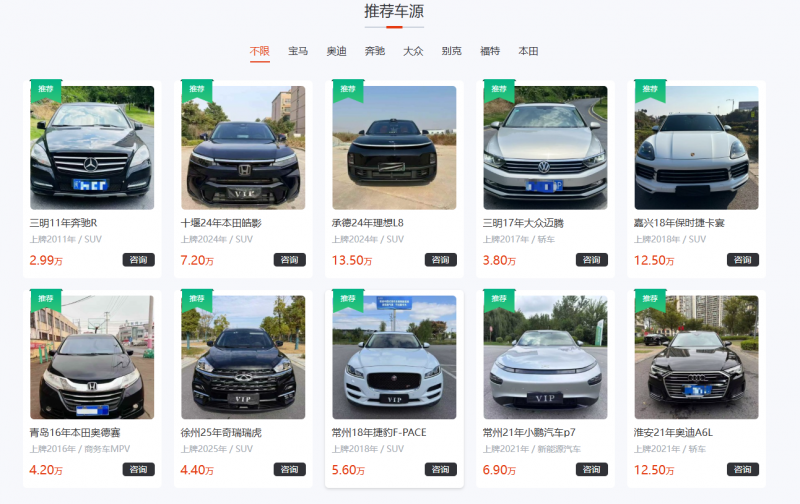Consult about 十堰24年本田皓影 with 咨询
Image resolution: width=800 pixels, height=504 pixels.
tap(290, 260)
